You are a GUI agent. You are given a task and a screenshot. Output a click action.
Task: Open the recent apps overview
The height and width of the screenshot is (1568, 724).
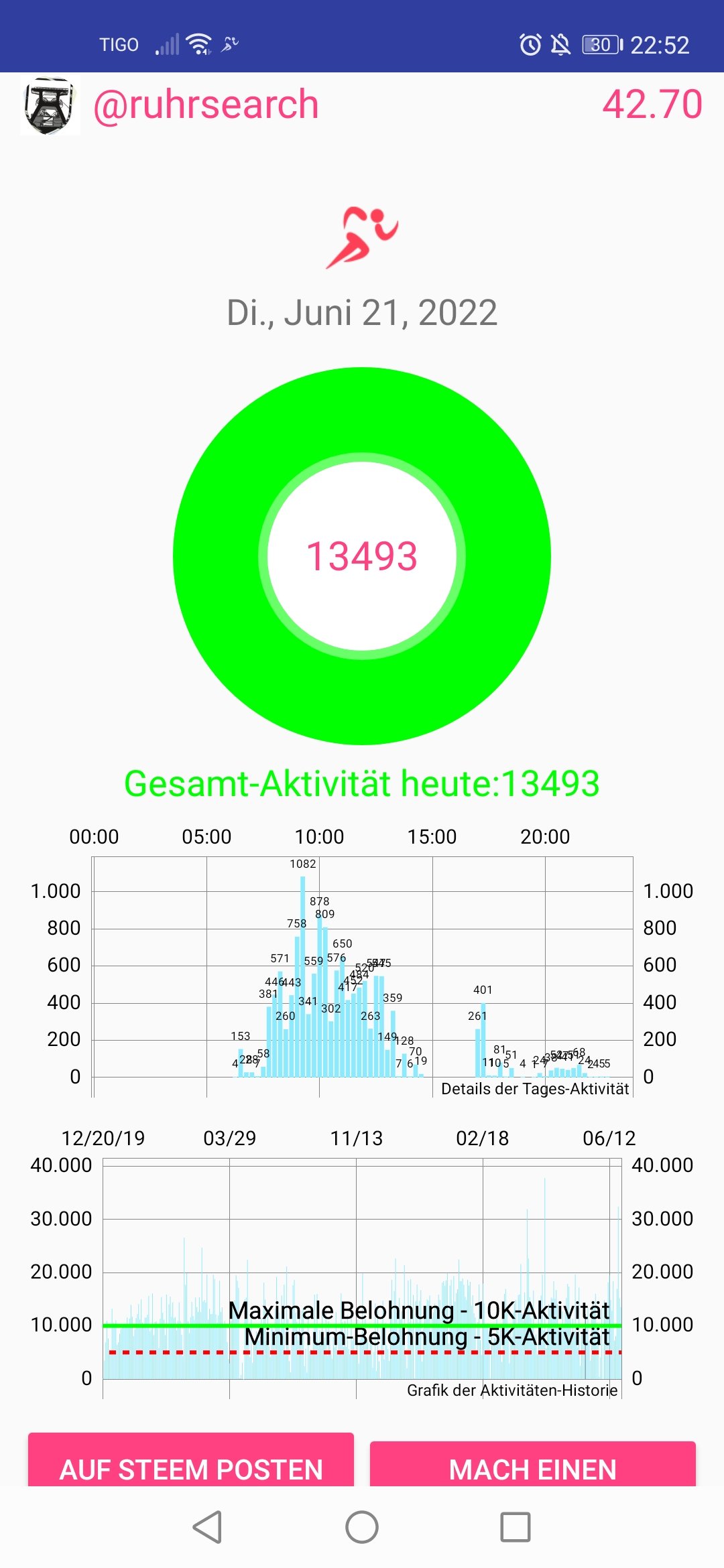point(516,1527)
